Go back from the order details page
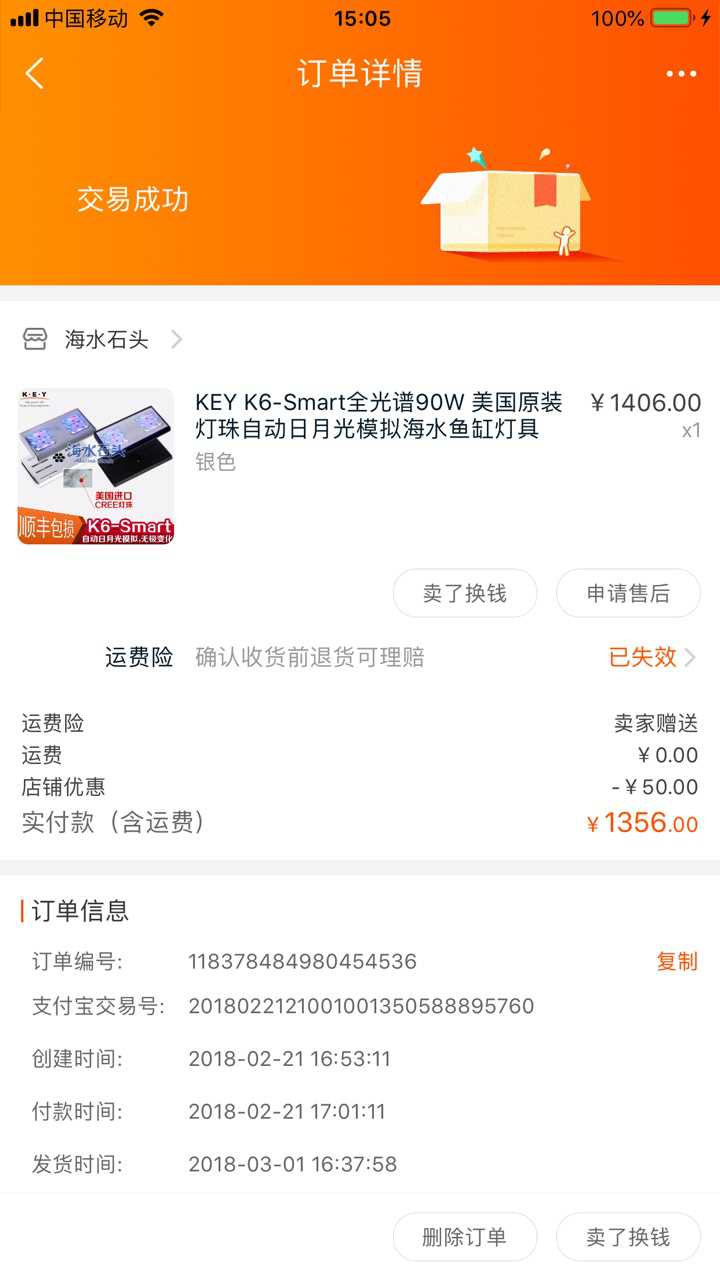This screenshot has height=1280, width=720. tap(35, 73)
